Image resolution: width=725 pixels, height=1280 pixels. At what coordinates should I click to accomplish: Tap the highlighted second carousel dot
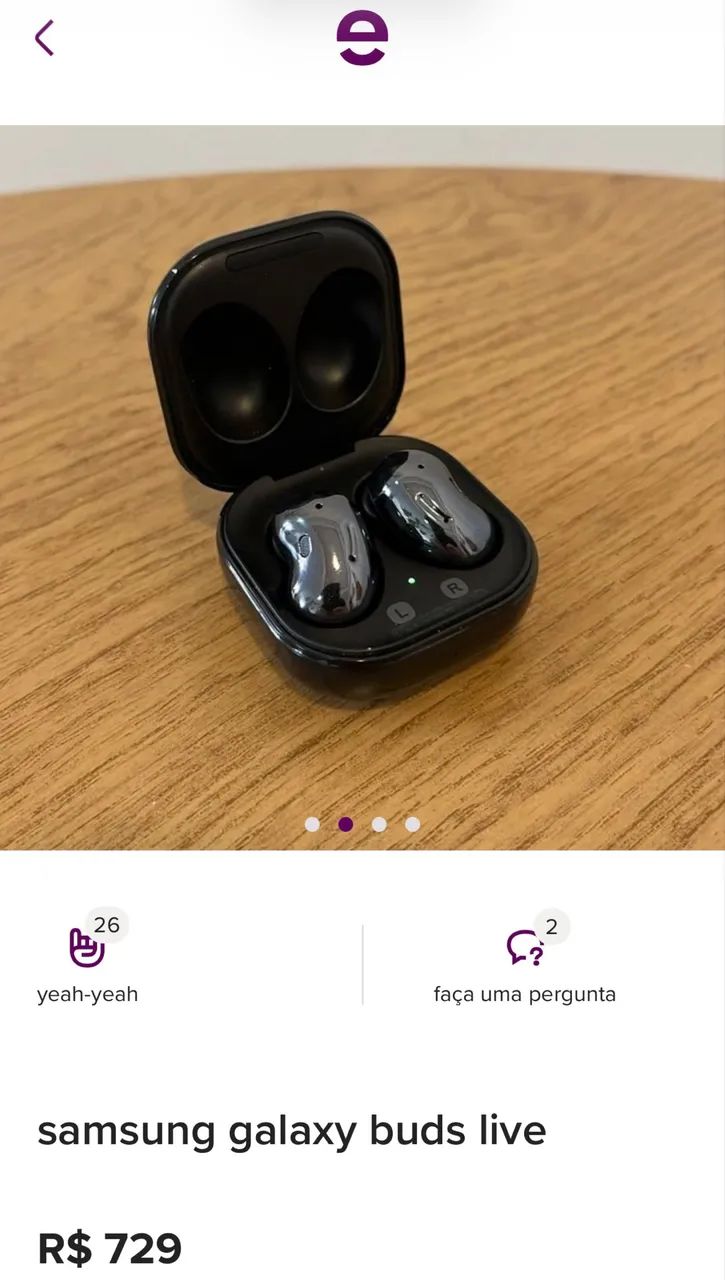[x=346, y=824]
